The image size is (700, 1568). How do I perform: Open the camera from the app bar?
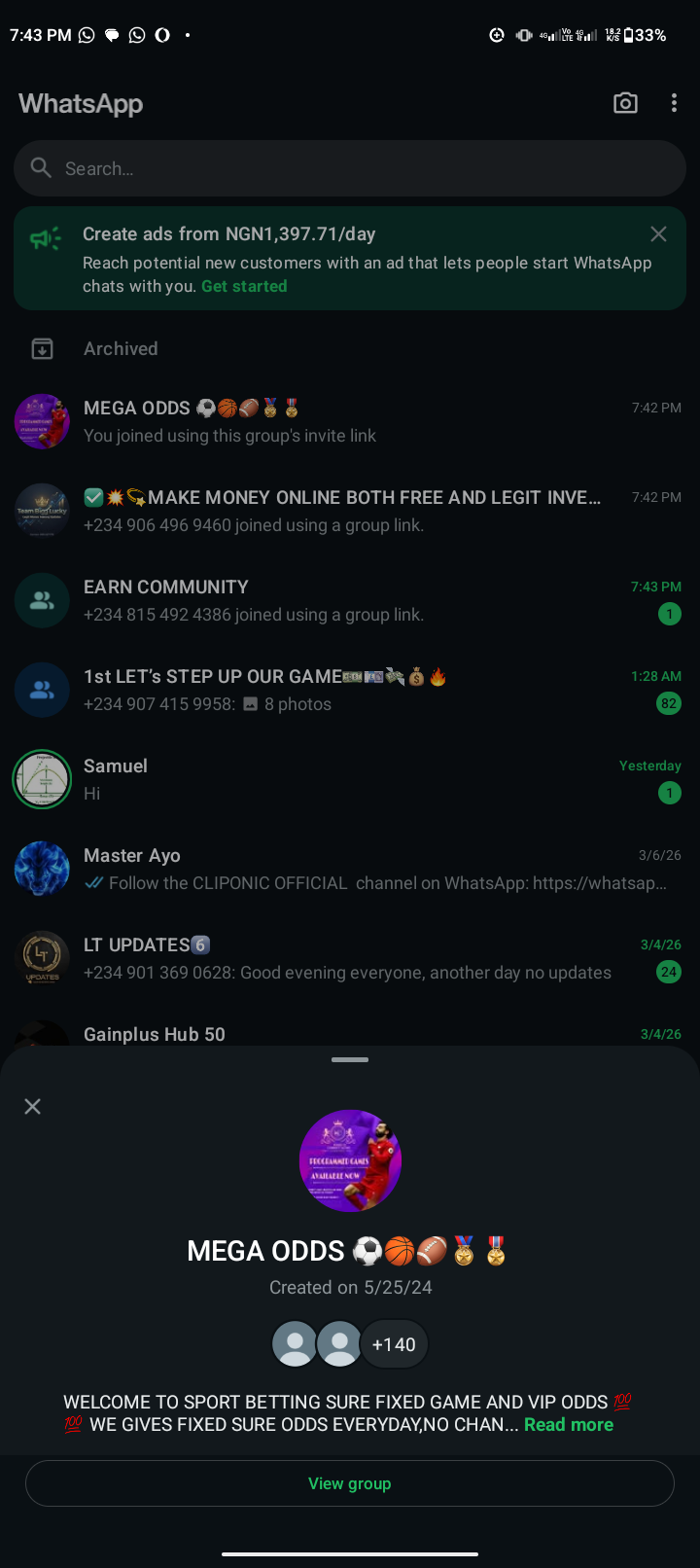[625, 103]
